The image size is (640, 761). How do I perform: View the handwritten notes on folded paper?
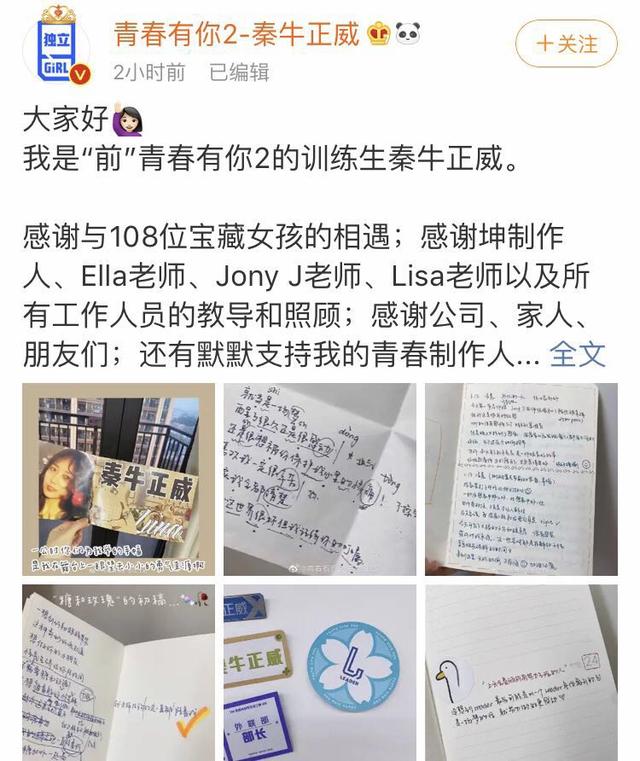319,479
